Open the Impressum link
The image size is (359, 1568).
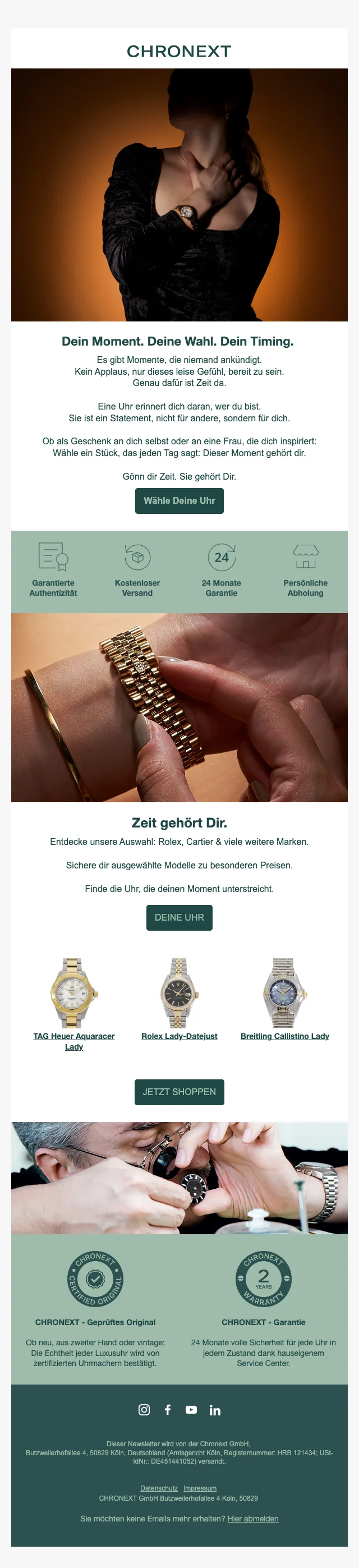tap(200, 1488)
